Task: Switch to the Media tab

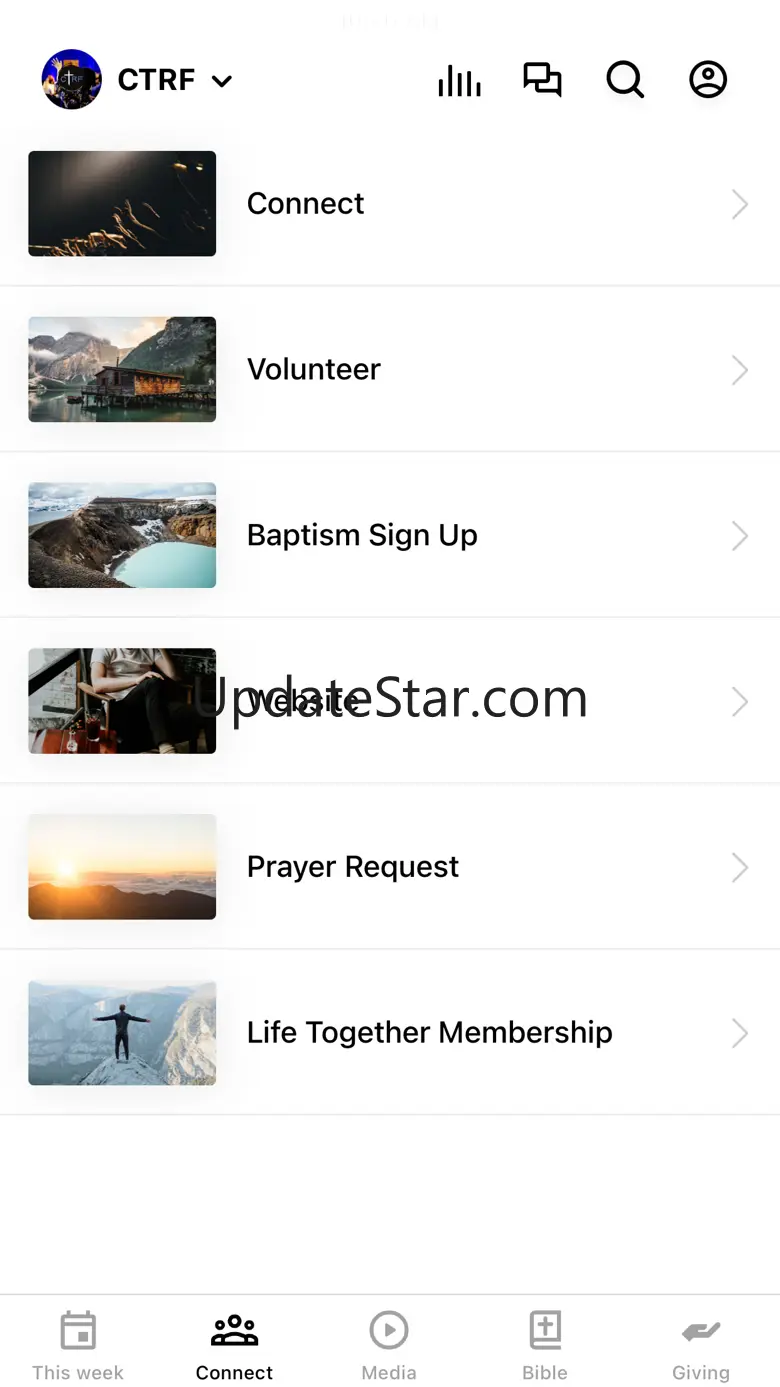Action: 389,1345
